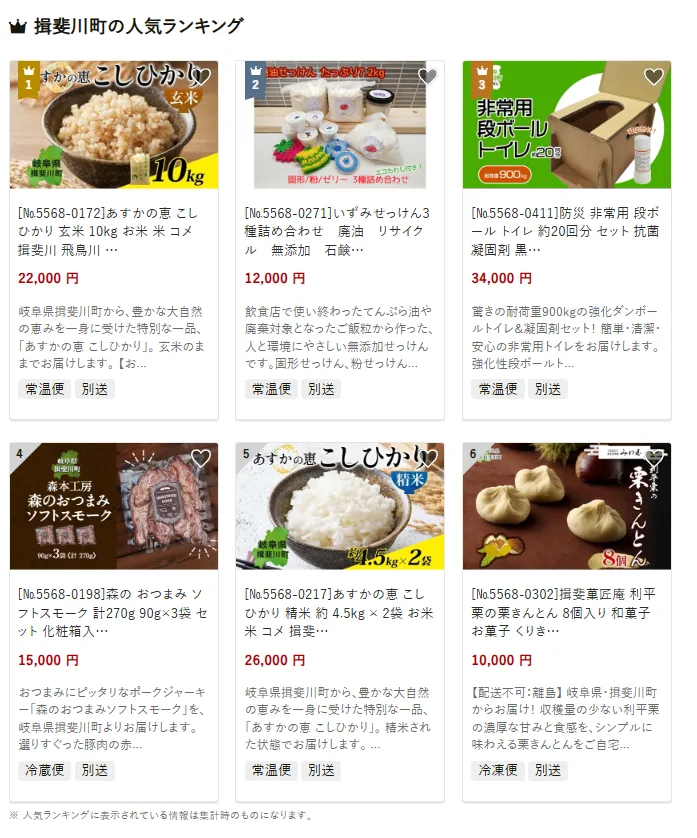
Task: Tap the heart on いずみせっけん item
Action: tap(427, 77)
